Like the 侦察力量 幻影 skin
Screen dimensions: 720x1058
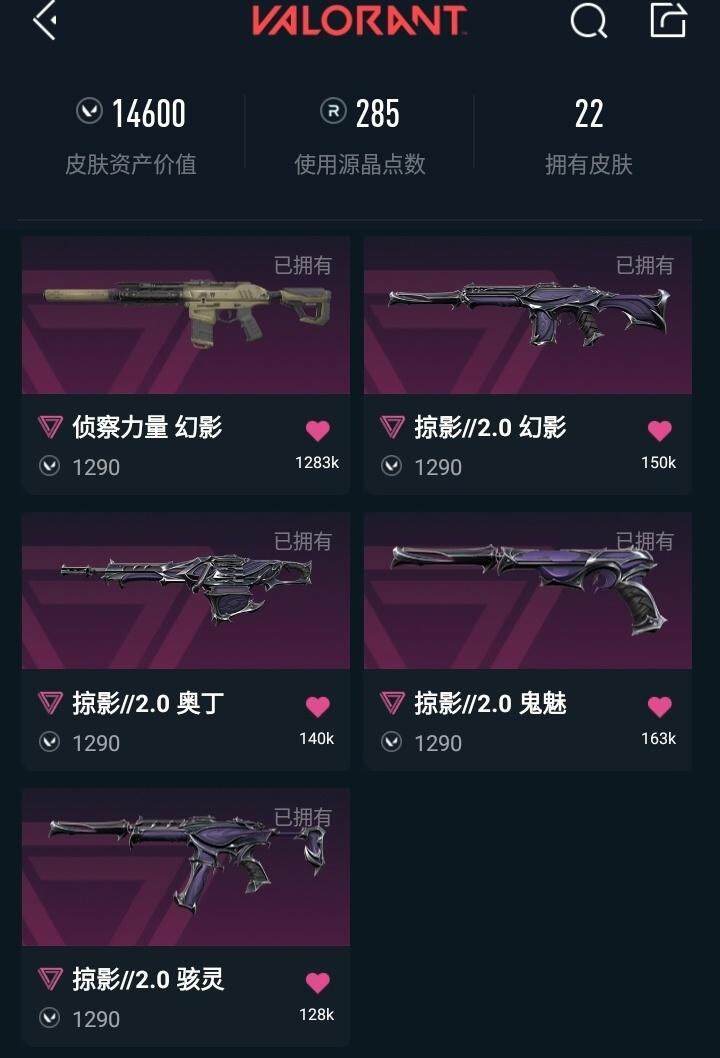(317, 431)
